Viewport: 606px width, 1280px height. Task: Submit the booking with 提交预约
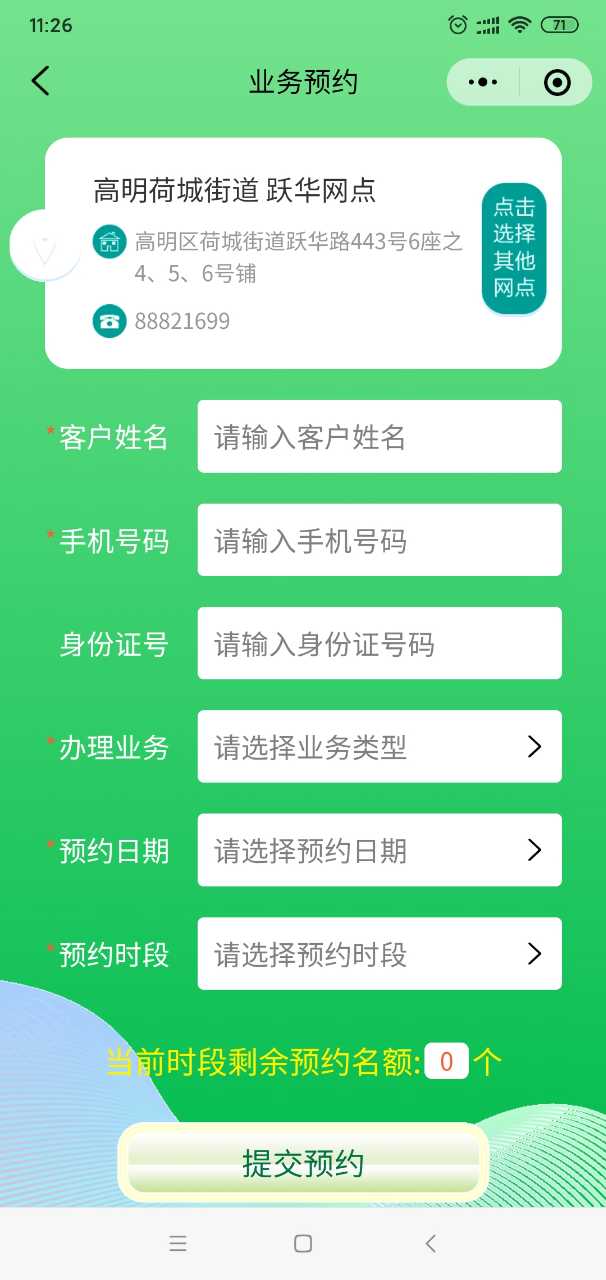tap(303, 1163)
